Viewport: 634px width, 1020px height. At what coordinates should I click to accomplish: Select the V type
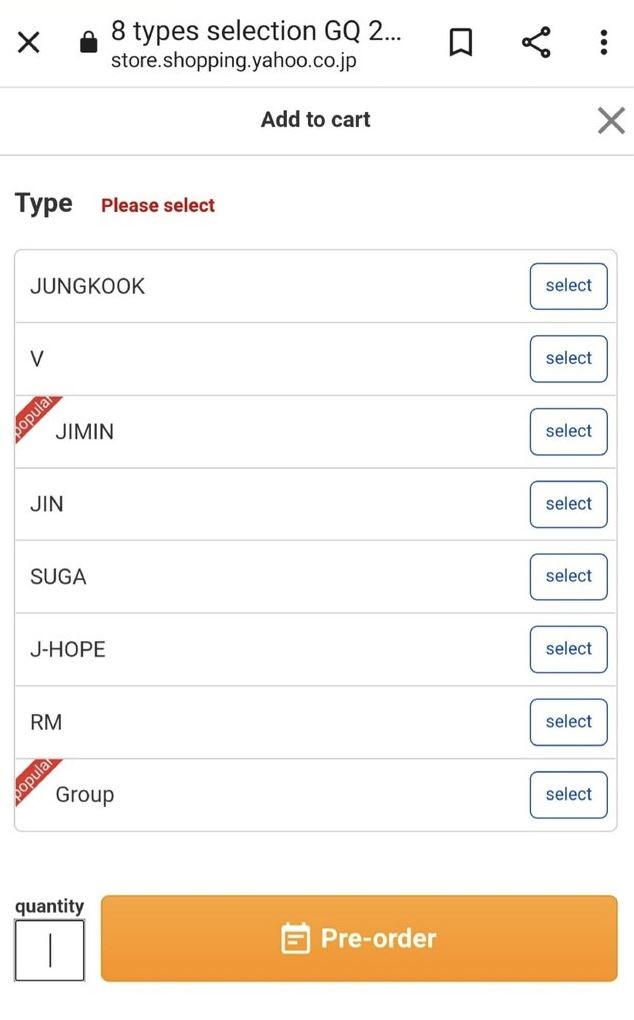point(568,359)
